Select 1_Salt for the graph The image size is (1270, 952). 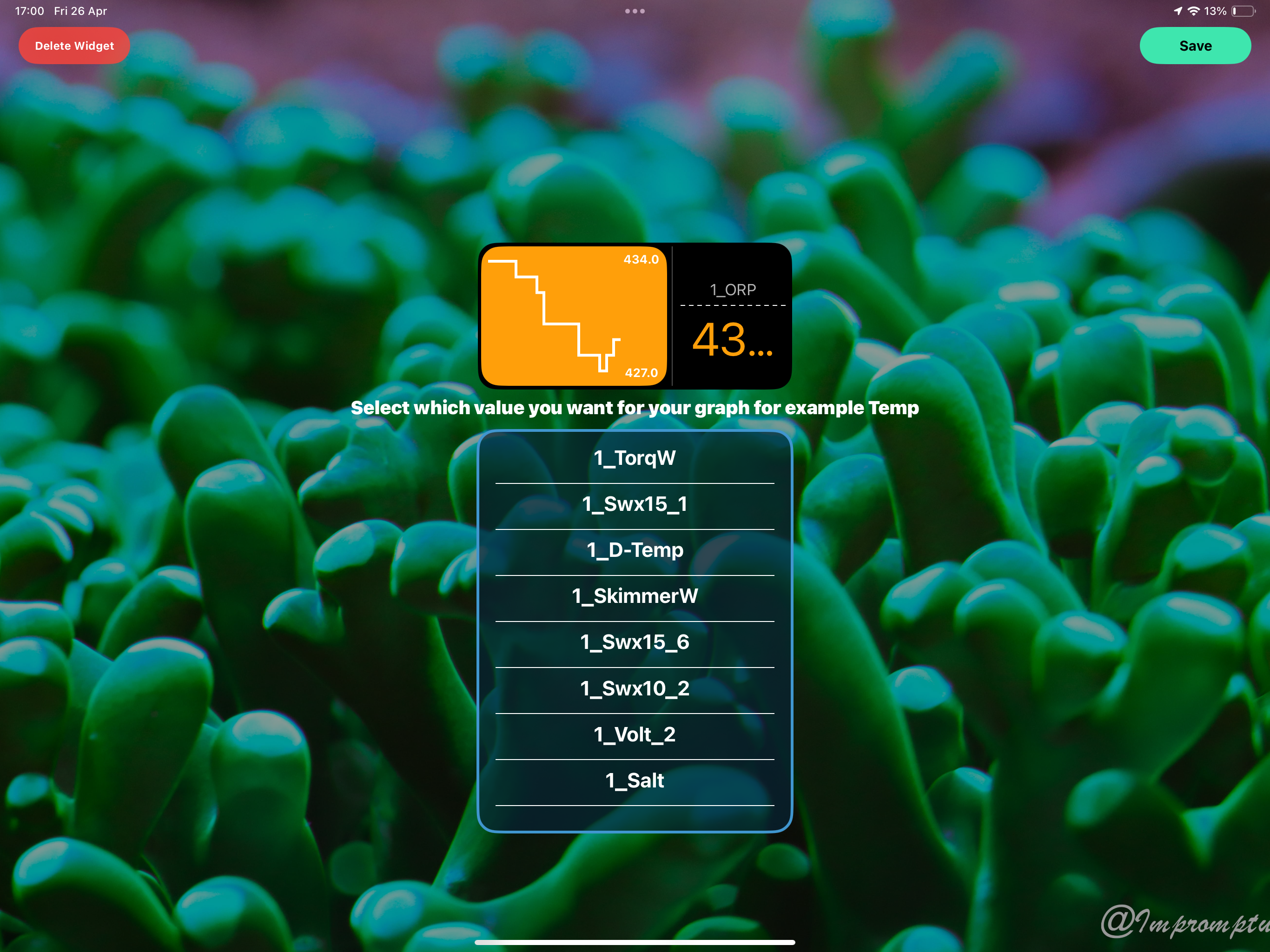(635, 780)
